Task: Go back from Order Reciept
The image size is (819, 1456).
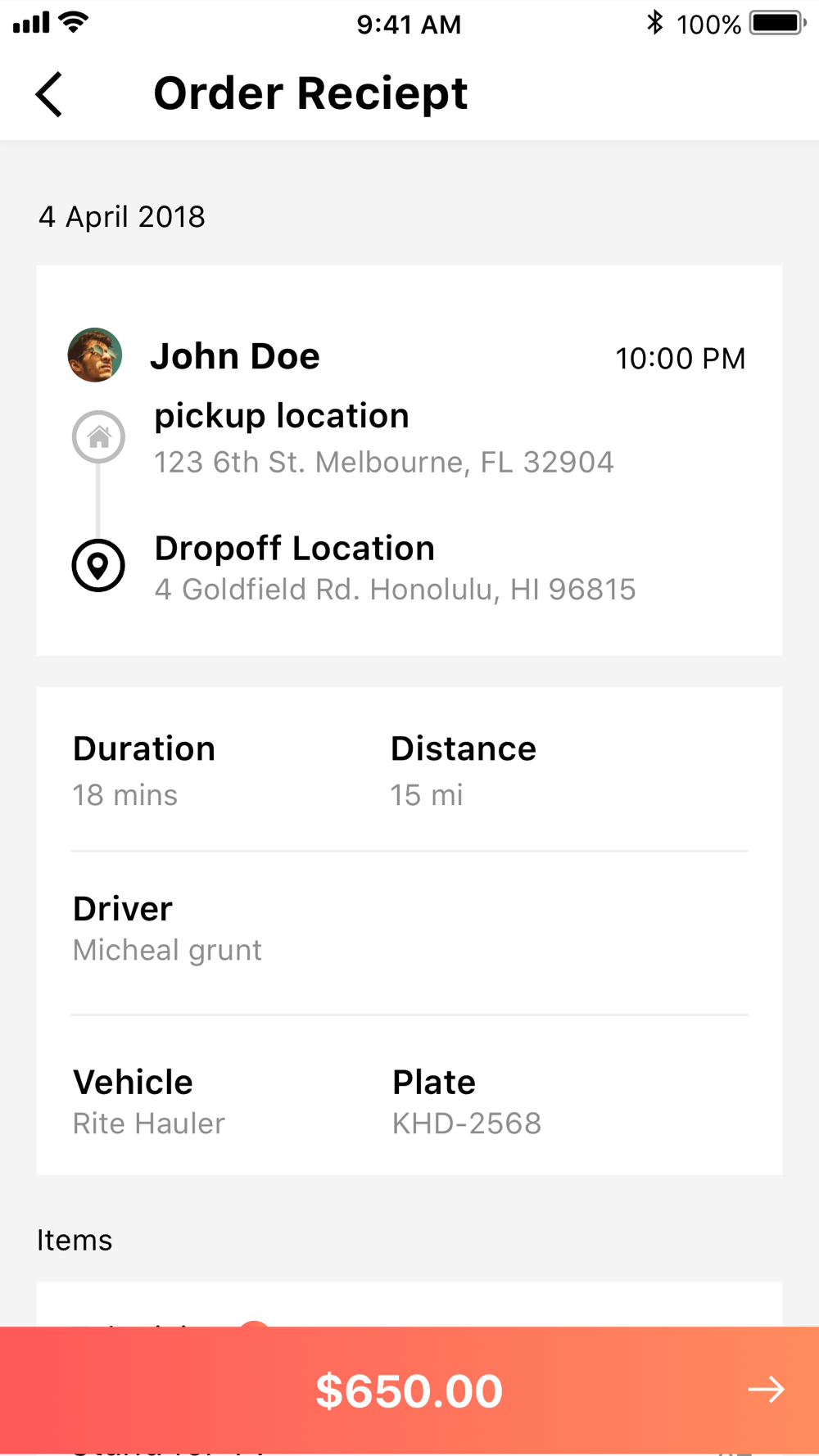Action: click(49, 94)
